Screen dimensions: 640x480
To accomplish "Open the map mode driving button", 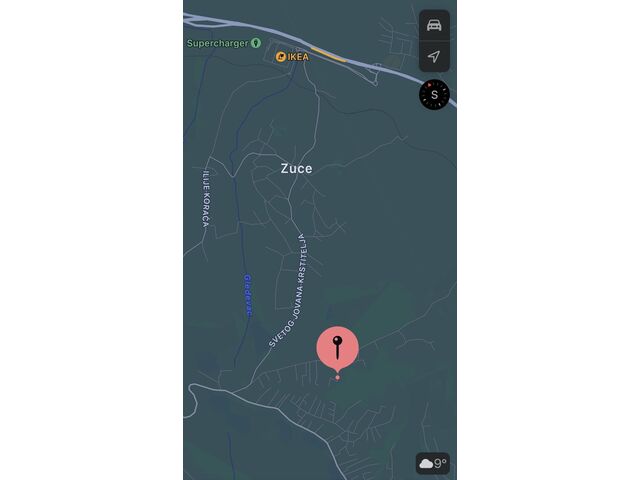I will (x=434, y=25).
